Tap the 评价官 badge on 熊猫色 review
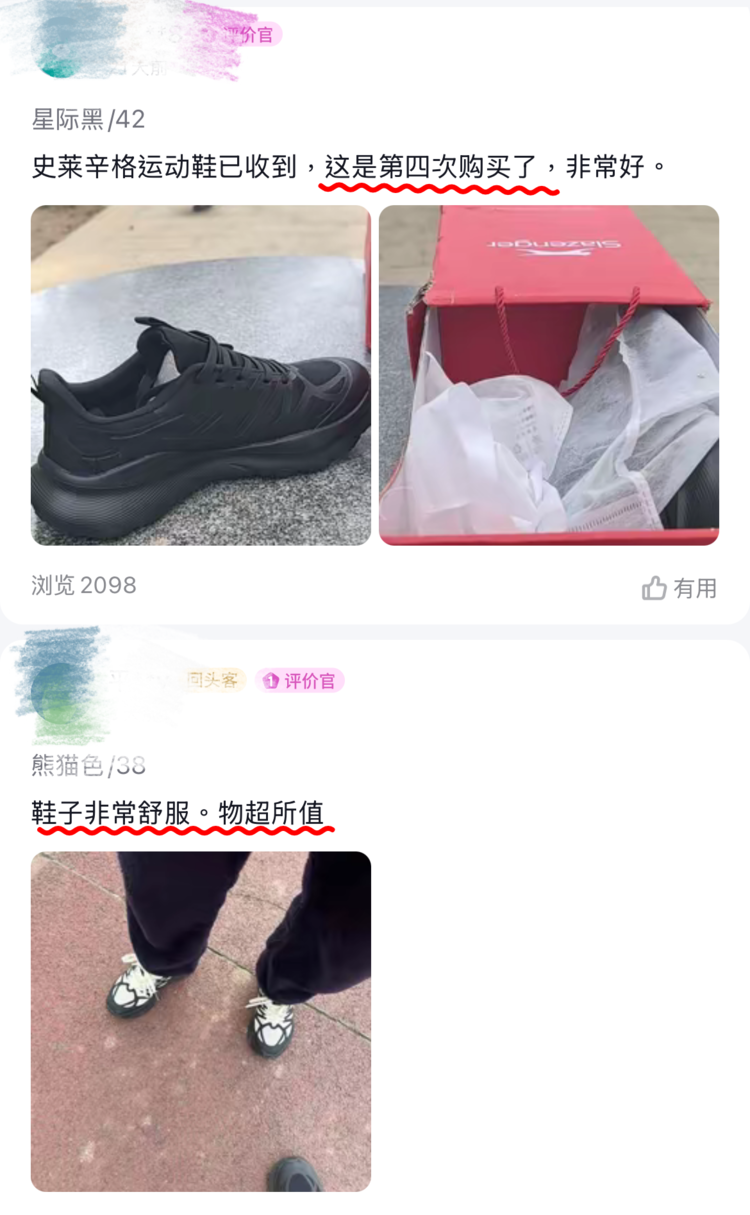The height and width of the screenshot is (1215, 750). pyautogui.click(x=300, y=681)
